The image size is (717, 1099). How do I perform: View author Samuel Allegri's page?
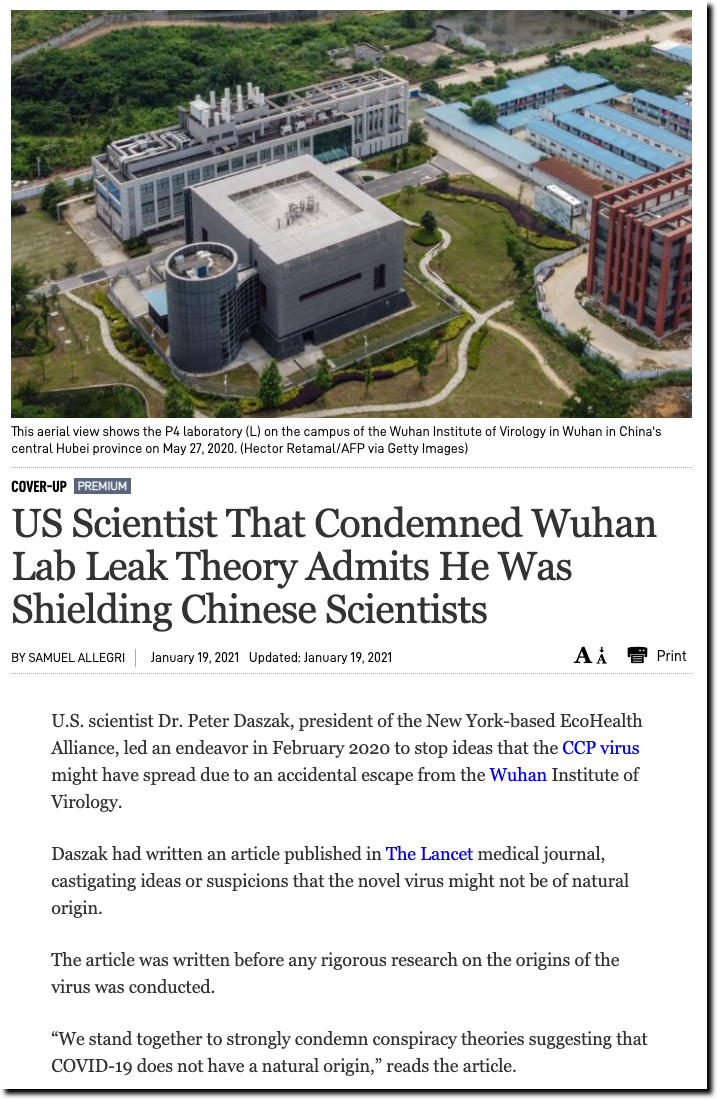click(x=77, y=657)
